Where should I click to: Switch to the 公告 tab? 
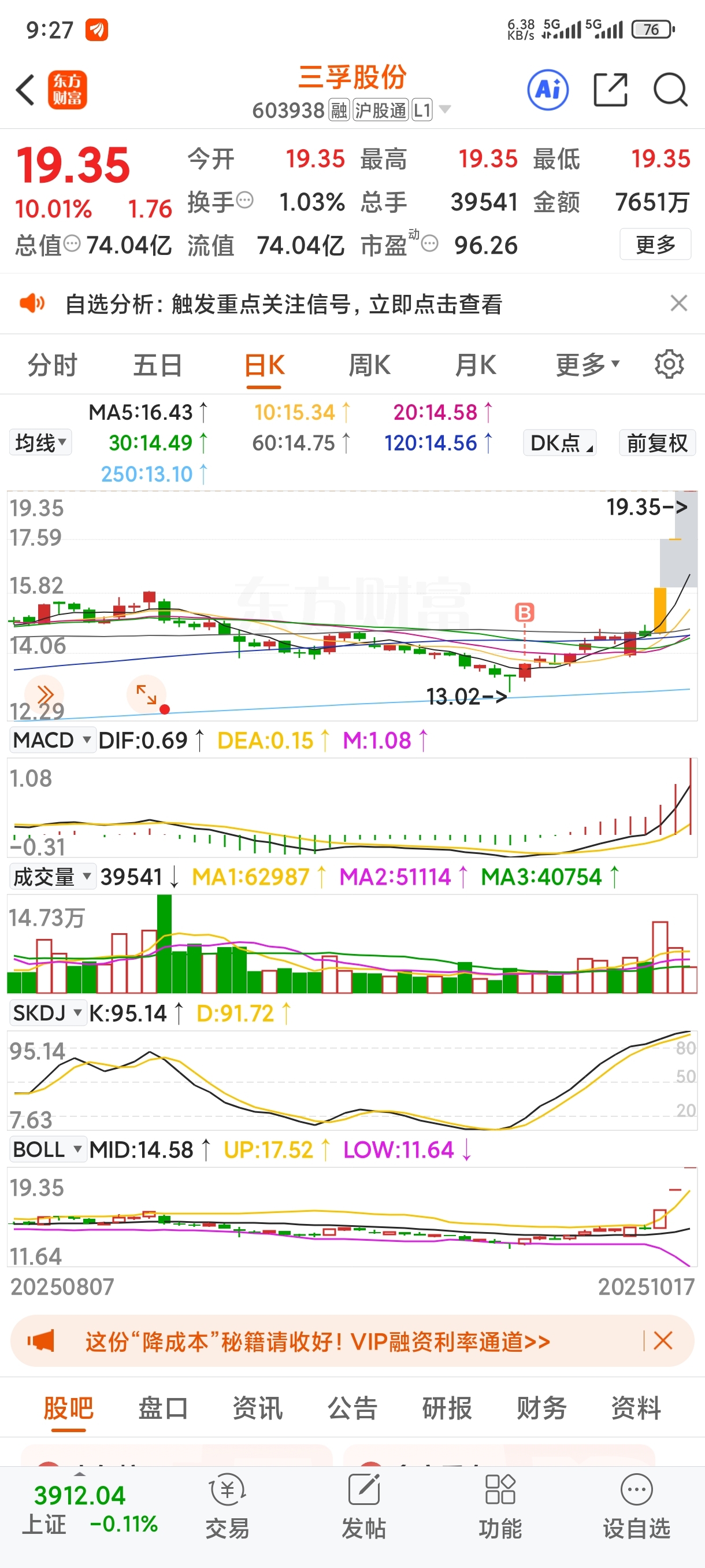click(352, 1408)
